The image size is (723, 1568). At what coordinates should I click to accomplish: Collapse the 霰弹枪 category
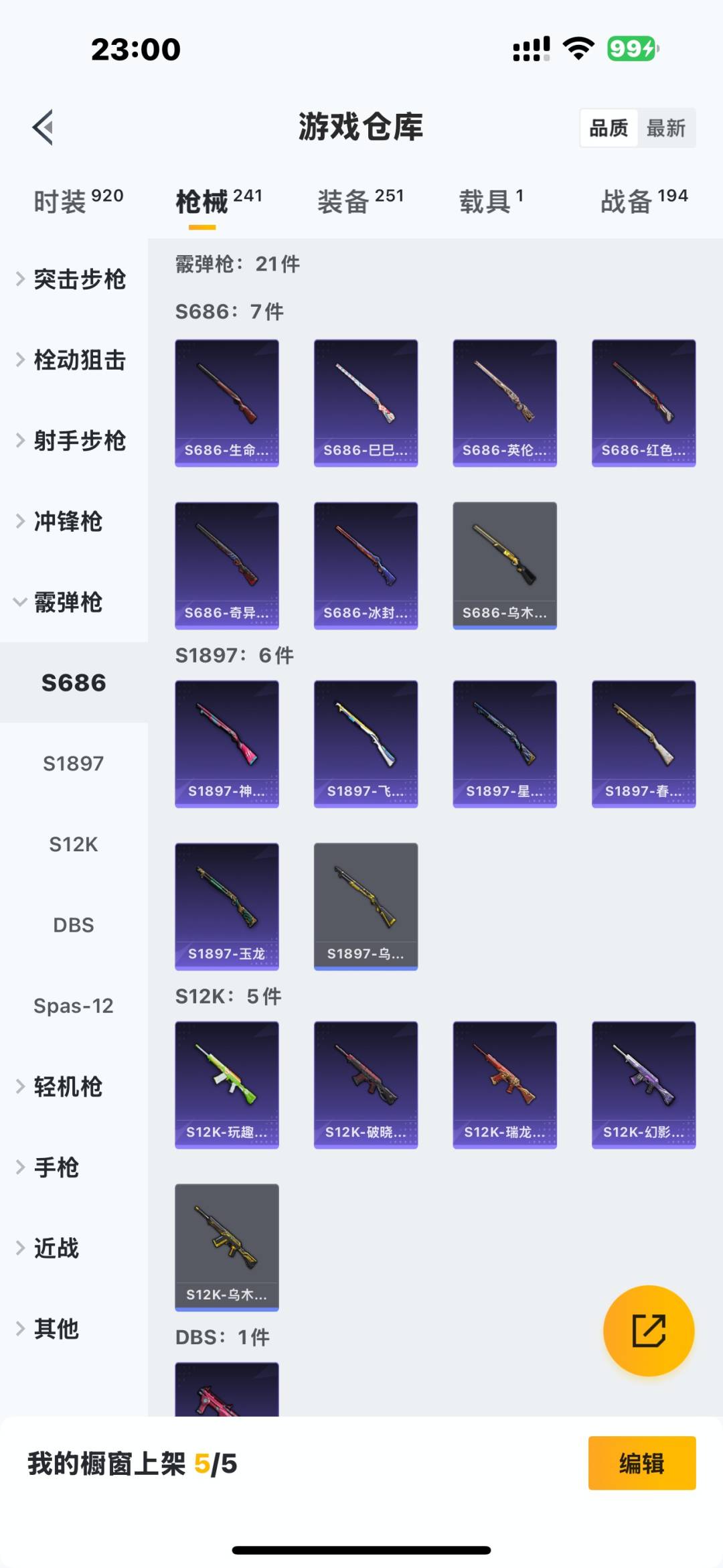(x=67, y=602)
